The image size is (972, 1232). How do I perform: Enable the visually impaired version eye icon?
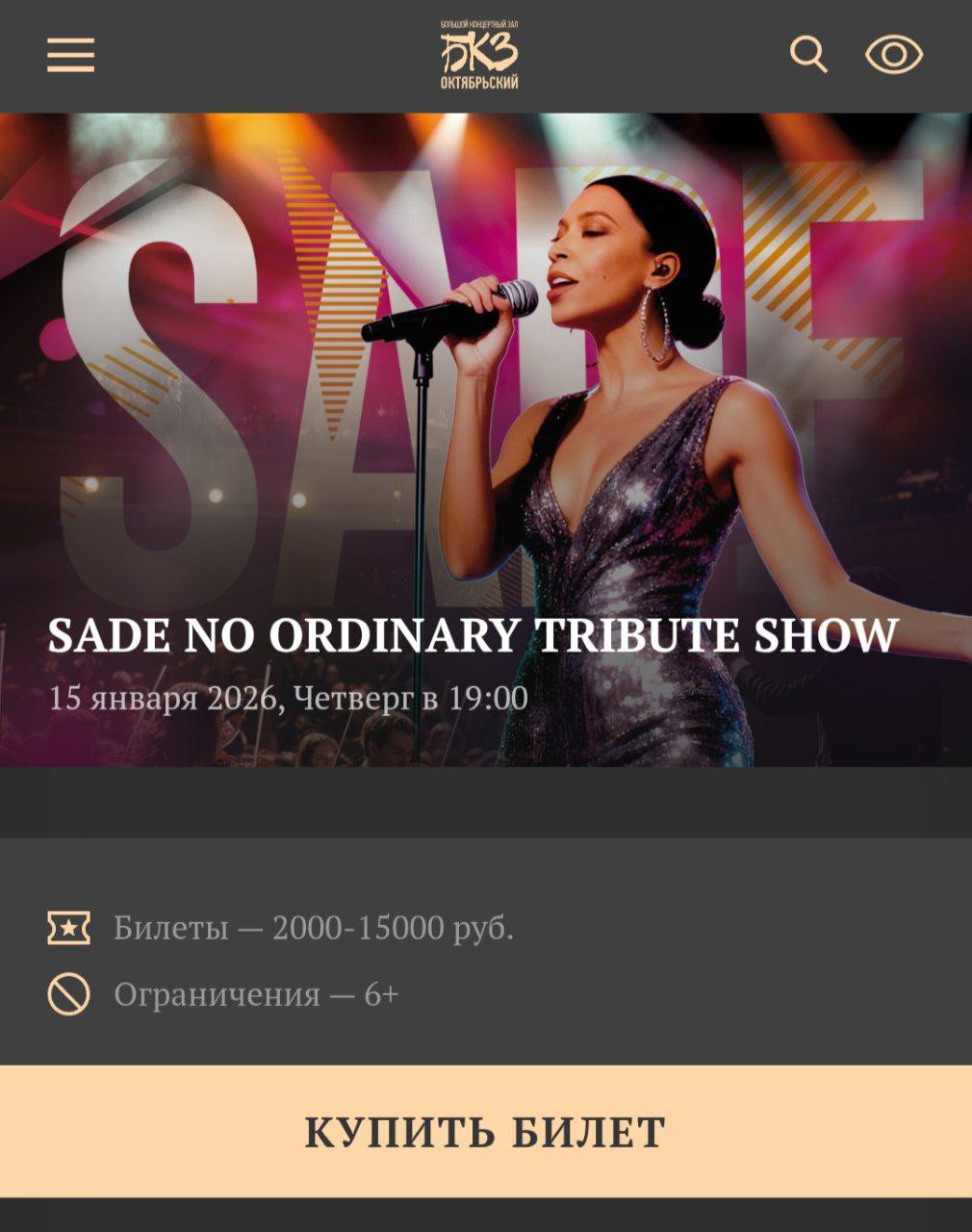pos(893,55)
